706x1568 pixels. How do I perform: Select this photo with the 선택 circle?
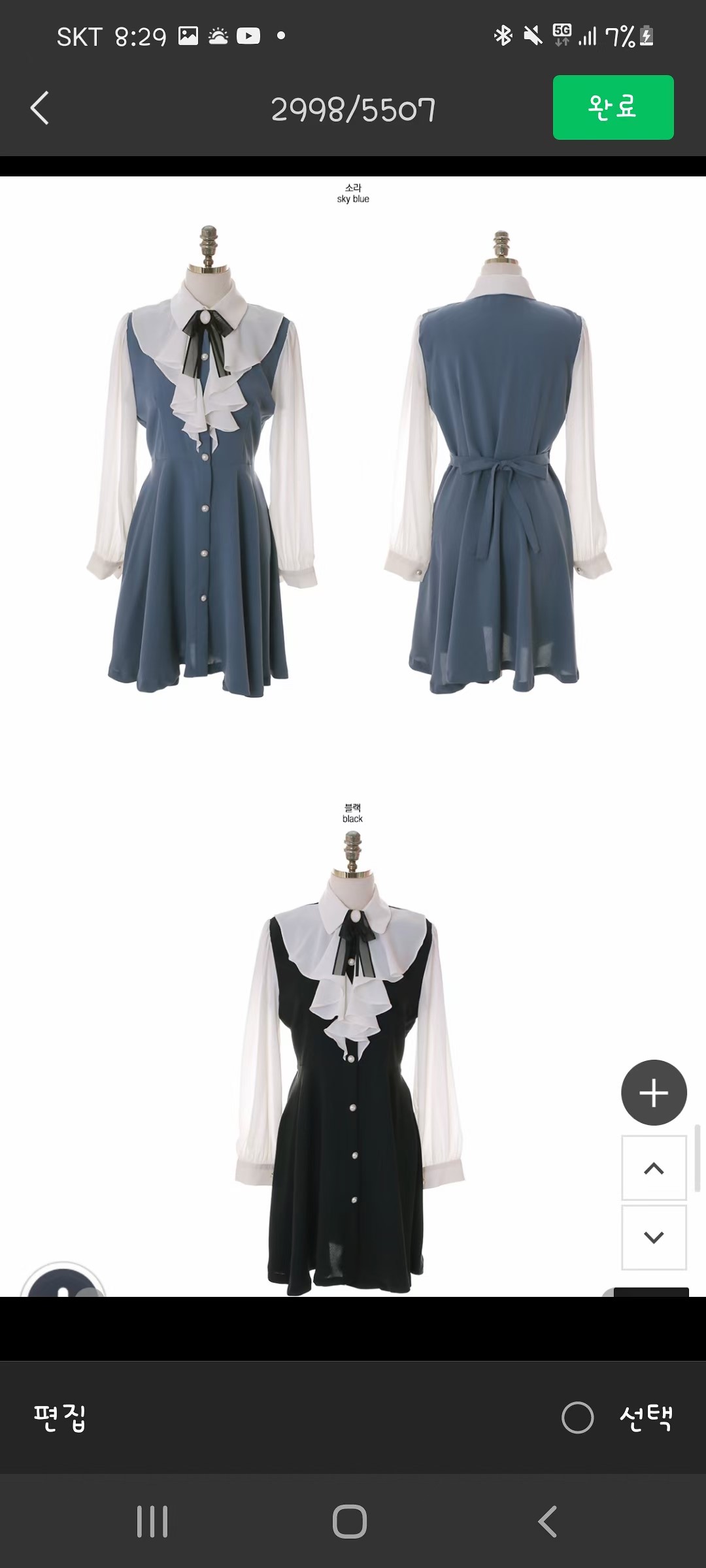tap(578, 1418)
